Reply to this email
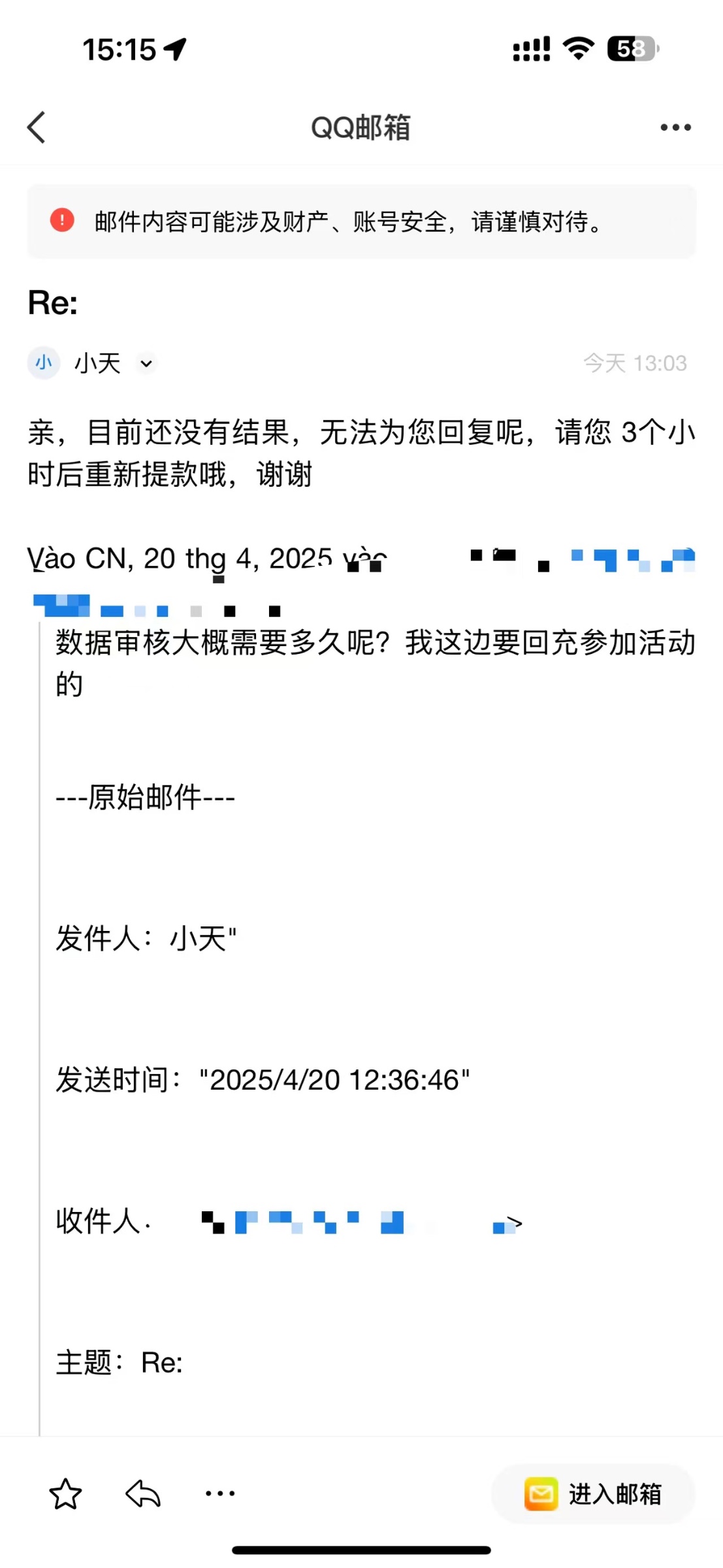 pos(143,1494)
